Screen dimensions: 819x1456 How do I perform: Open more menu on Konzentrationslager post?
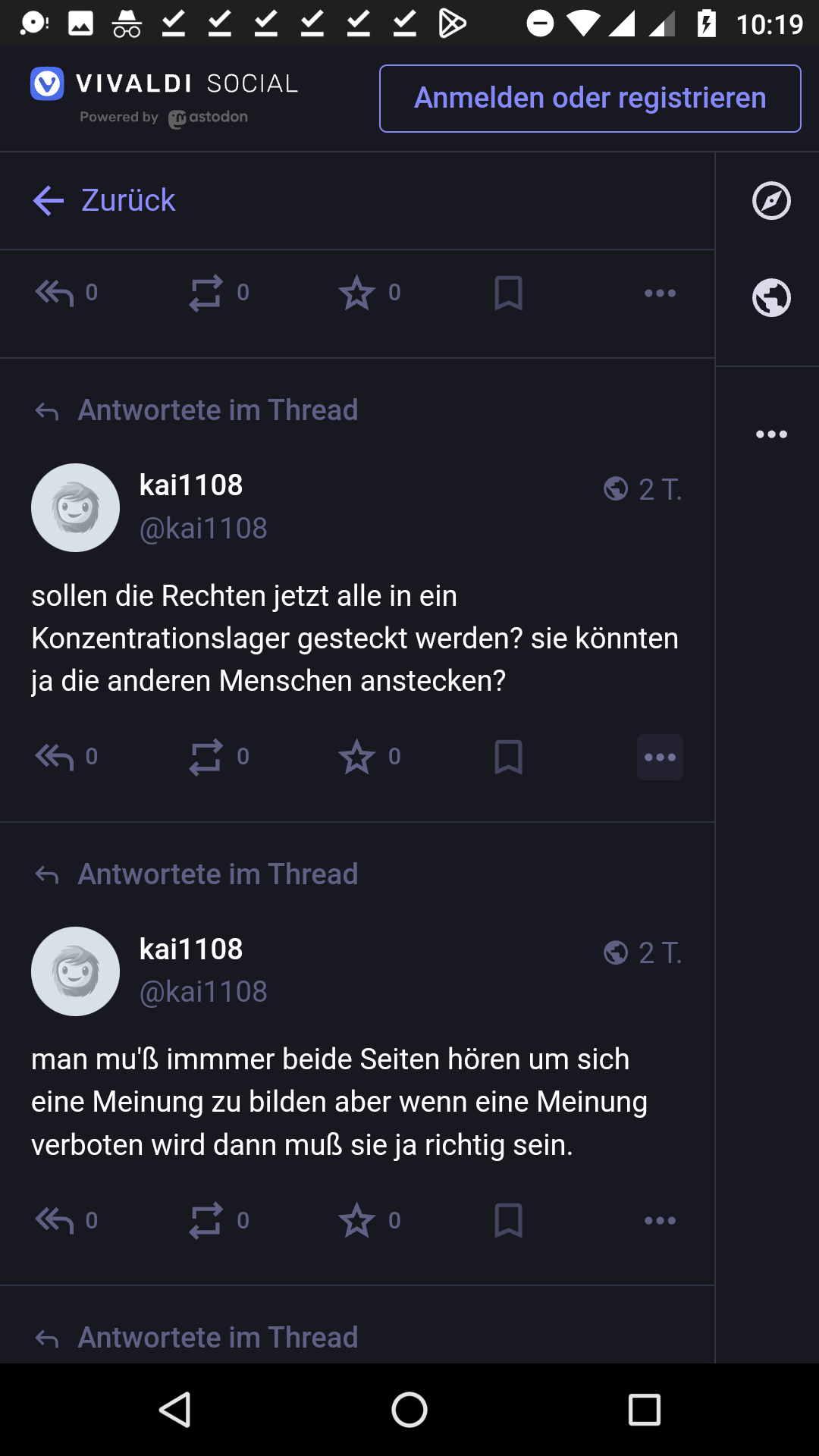click(660, 757)
